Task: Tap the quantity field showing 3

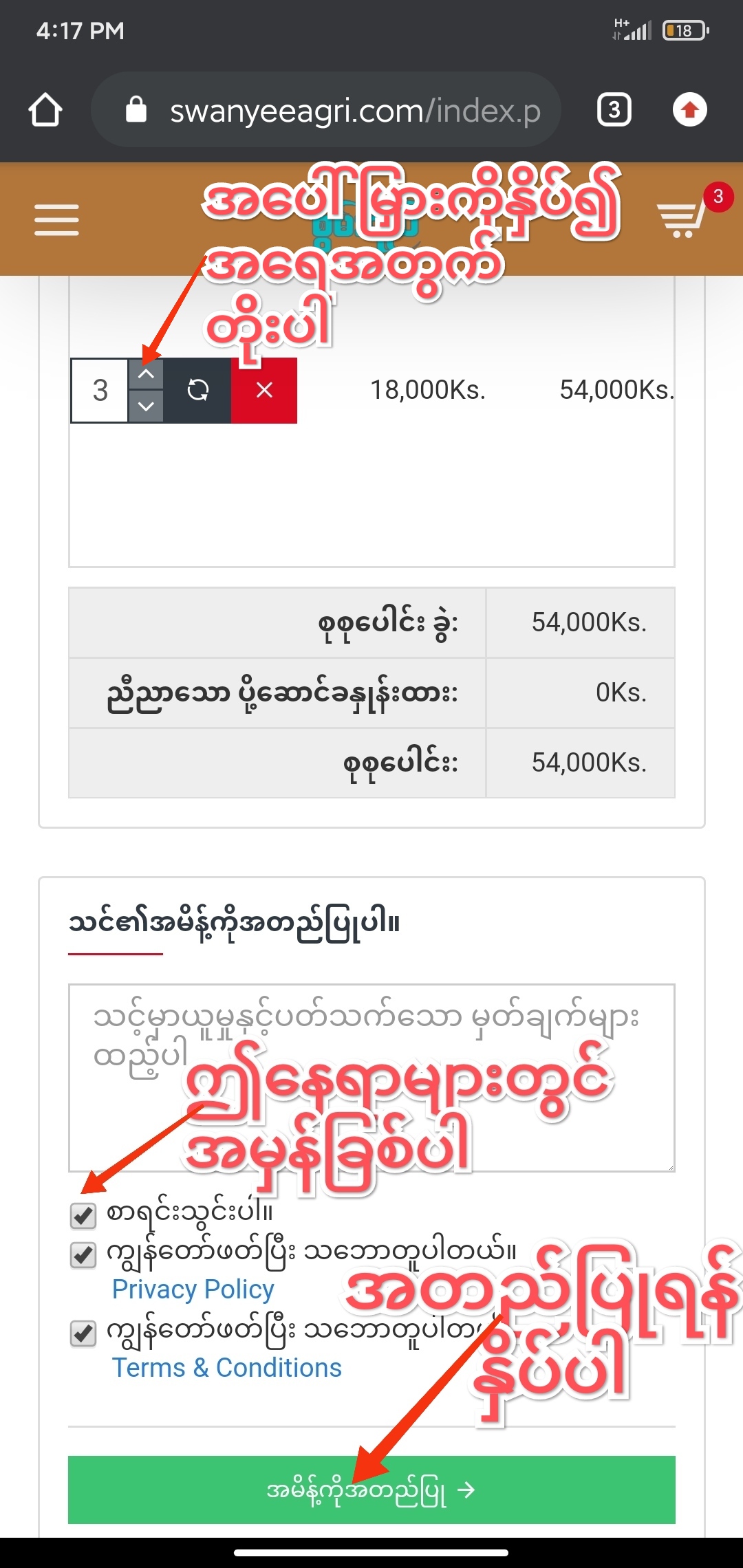Action: (100, 391)
